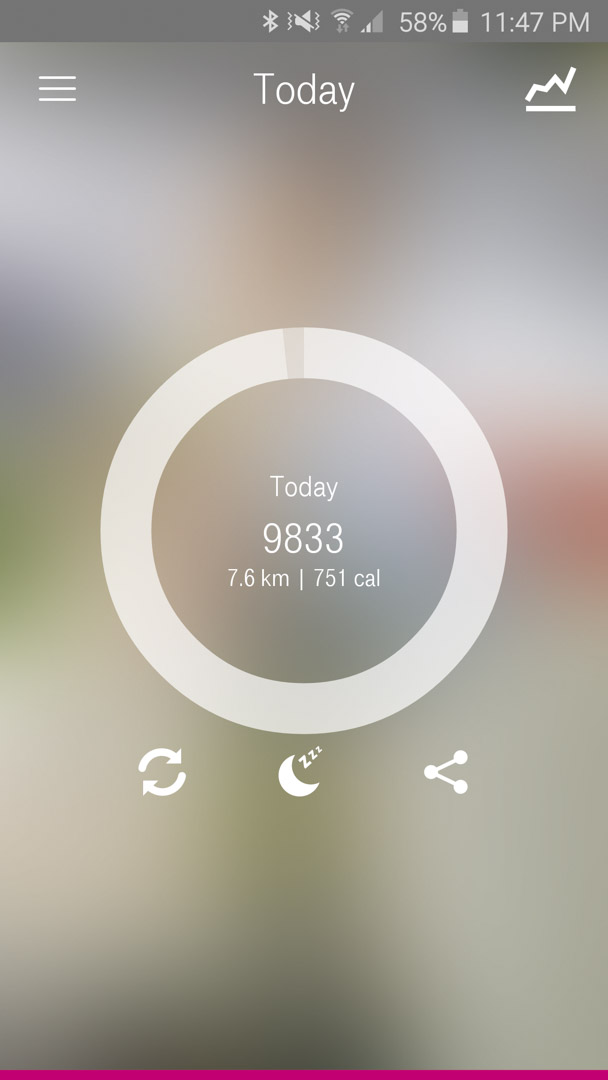
Task: Share today's step results
Action: tap(446, 772)
